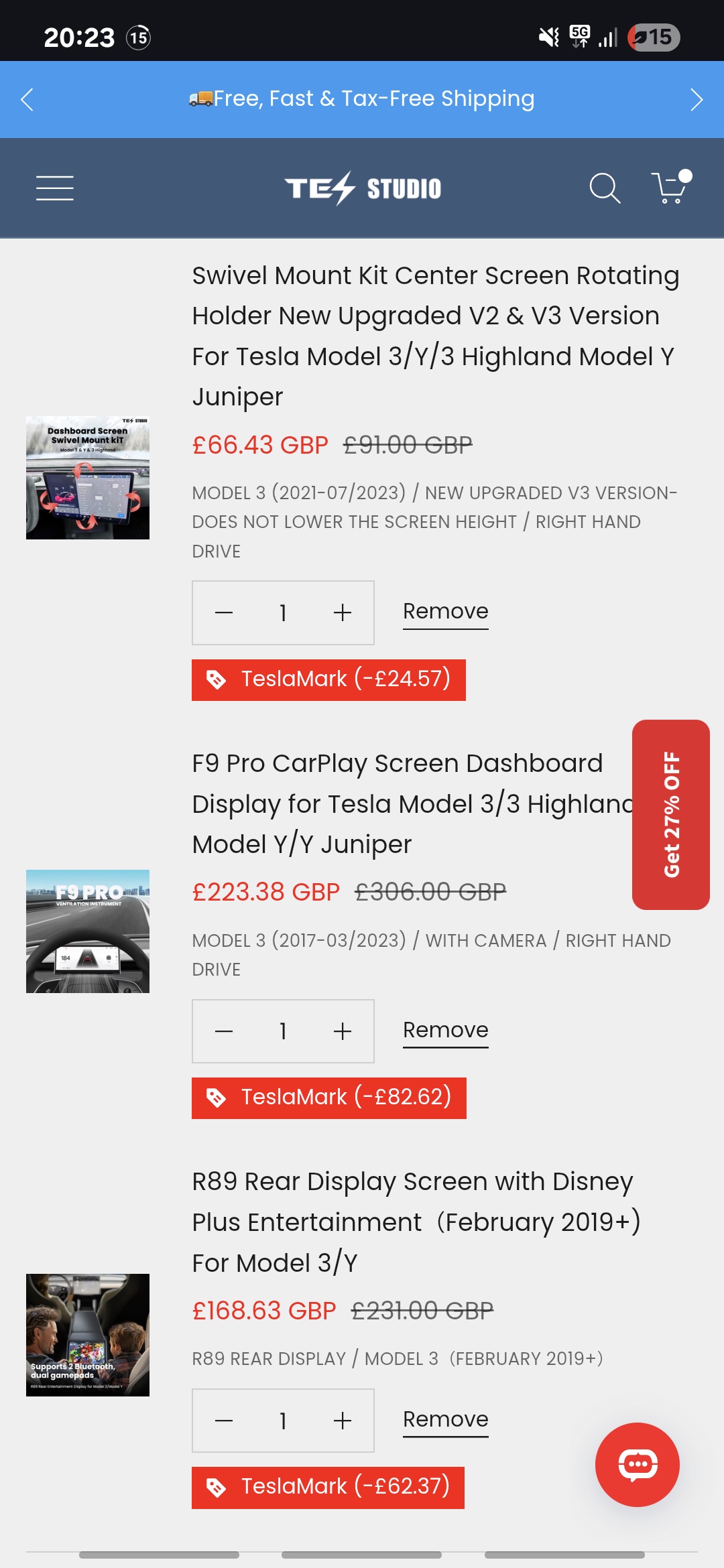Increase Swivel Mount Kit quantity

(x=343, y=612)
